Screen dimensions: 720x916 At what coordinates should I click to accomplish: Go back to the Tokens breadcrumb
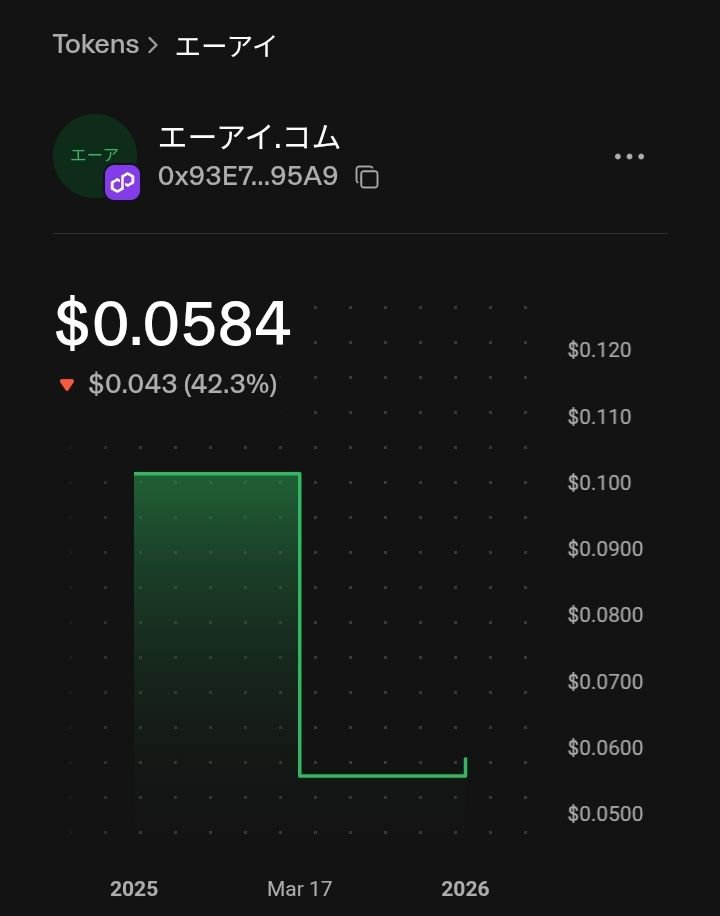(x=95, y=45)
